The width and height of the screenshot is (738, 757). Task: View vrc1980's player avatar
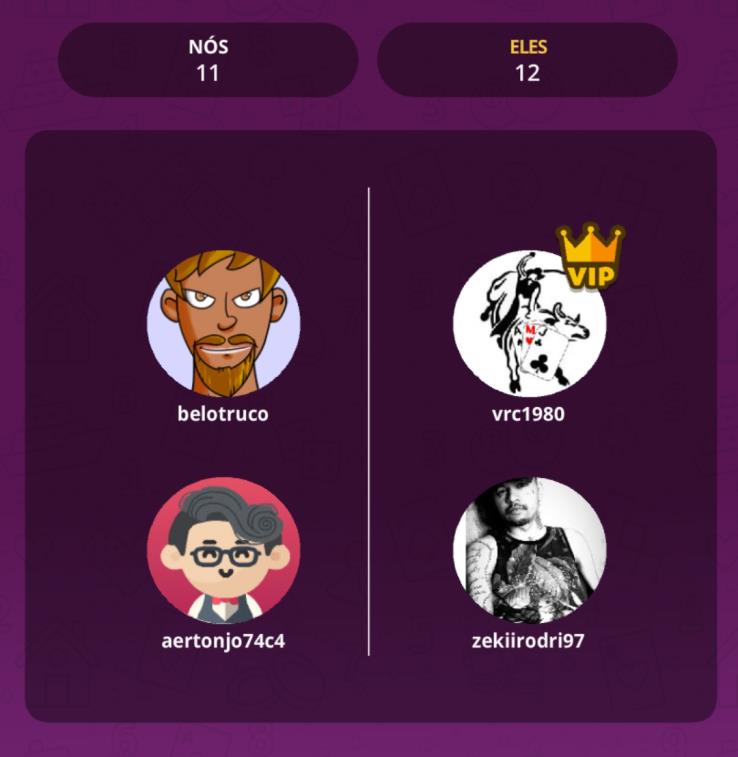click(x=529, y=325)
